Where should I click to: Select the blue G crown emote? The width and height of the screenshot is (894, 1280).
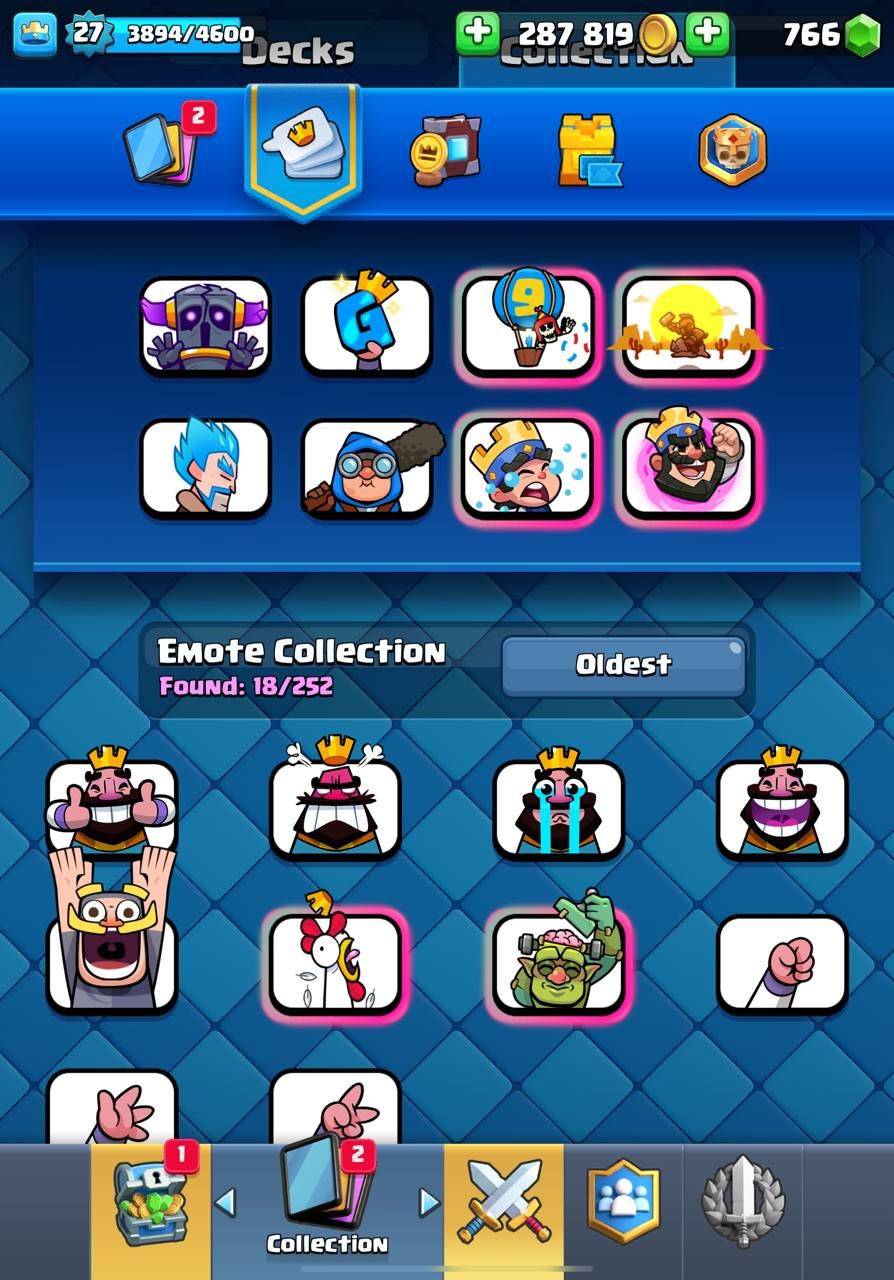pos(367,326)
